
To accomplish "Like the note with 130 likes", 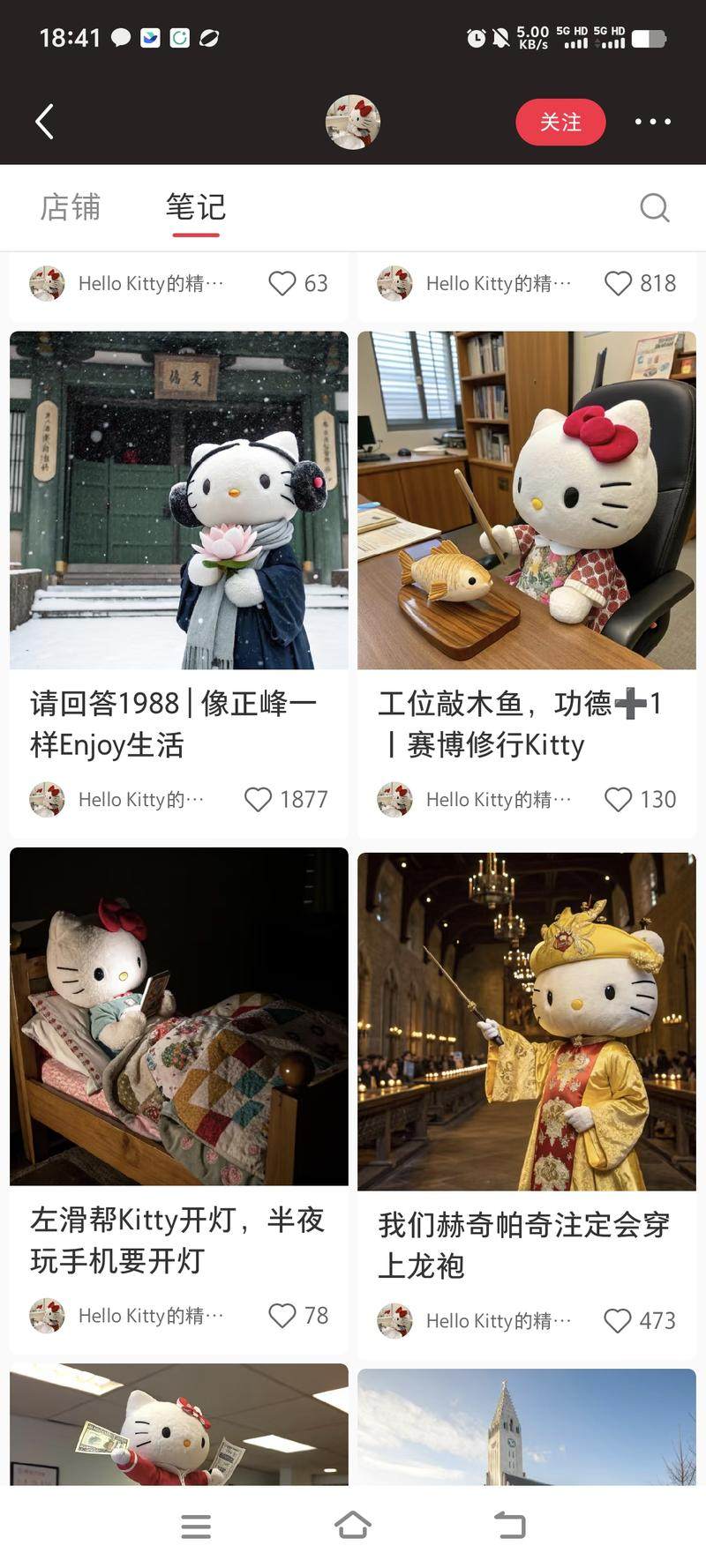I will coord(618,800).
